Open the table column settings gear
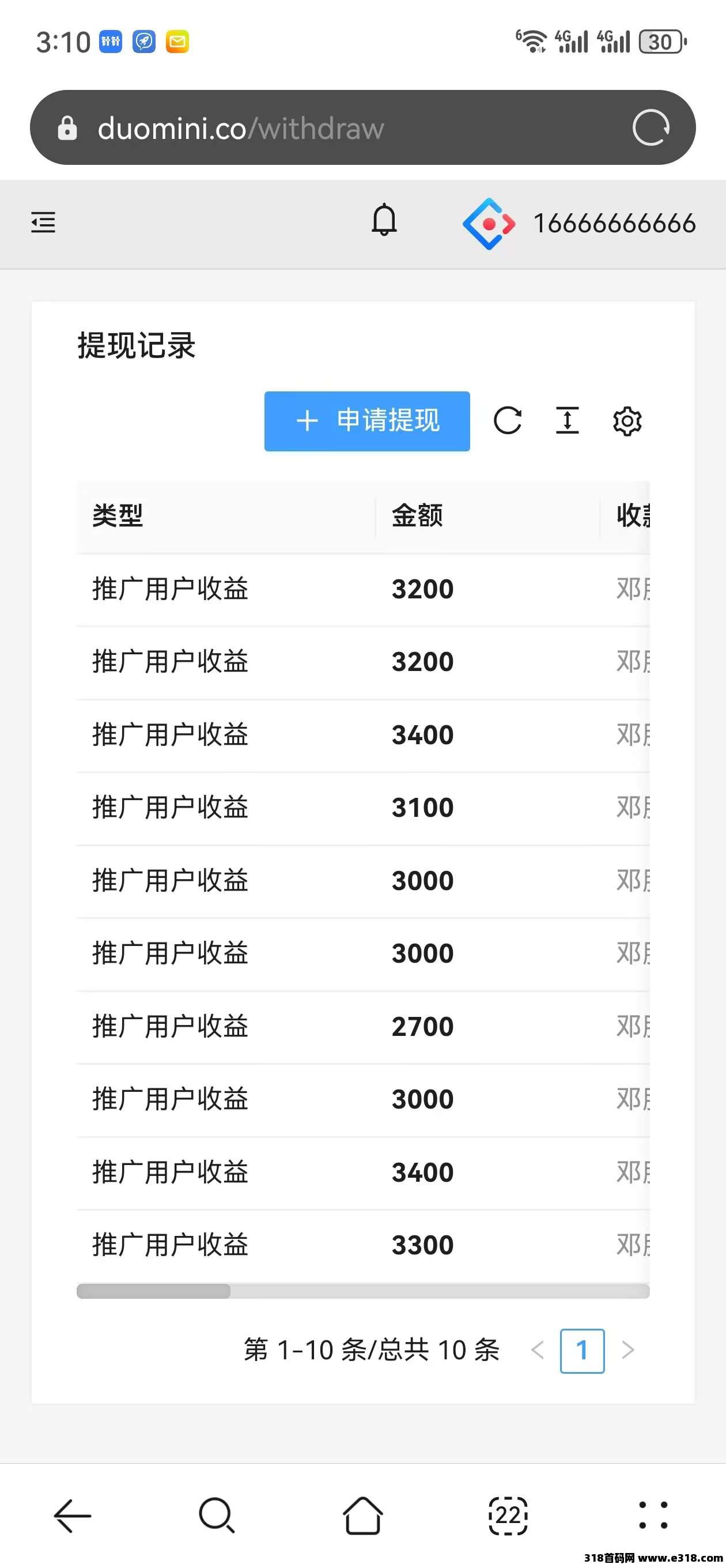The image size is (726, 1568). [626, 420]
